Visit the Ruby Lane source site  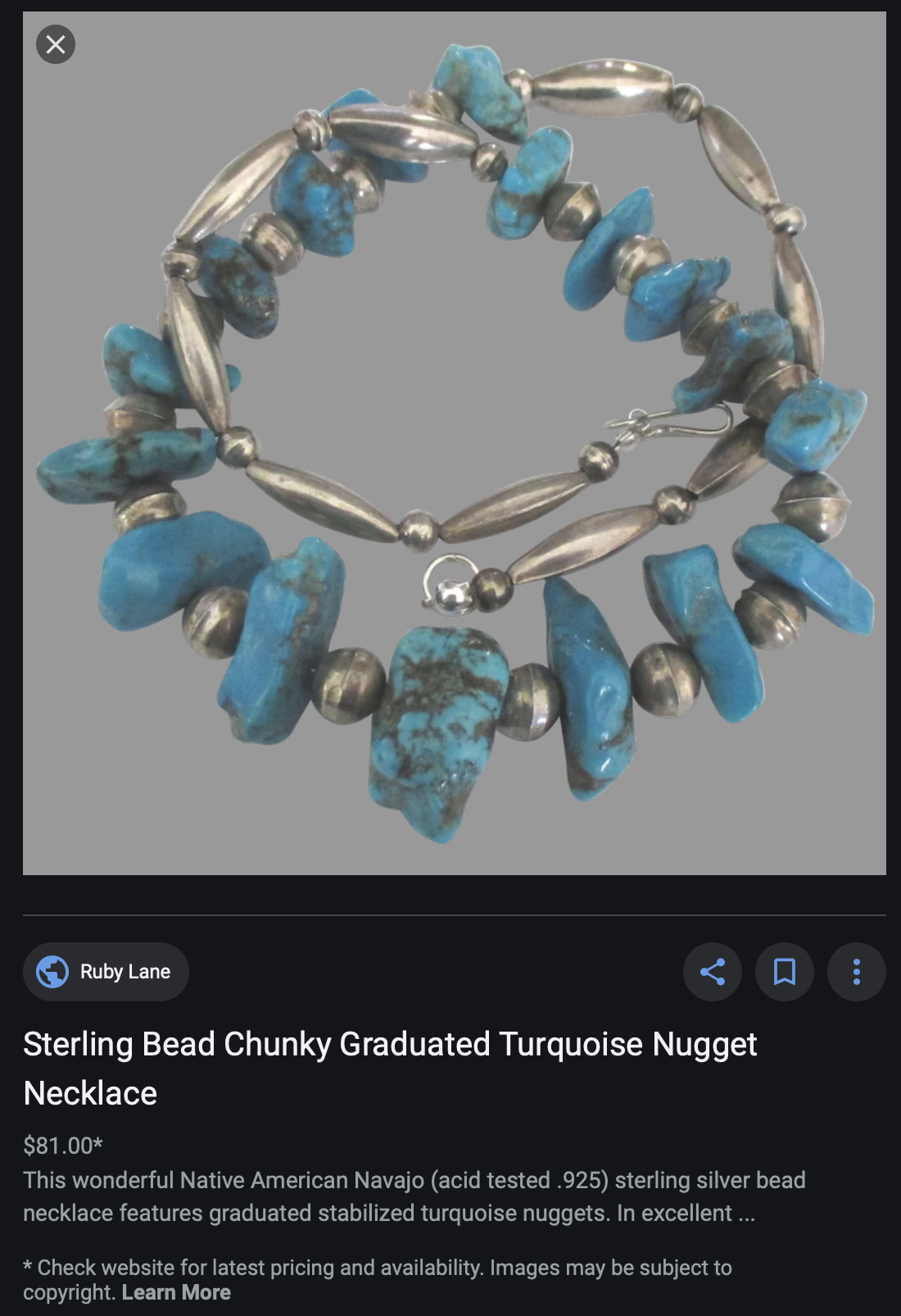click(106, 972)
